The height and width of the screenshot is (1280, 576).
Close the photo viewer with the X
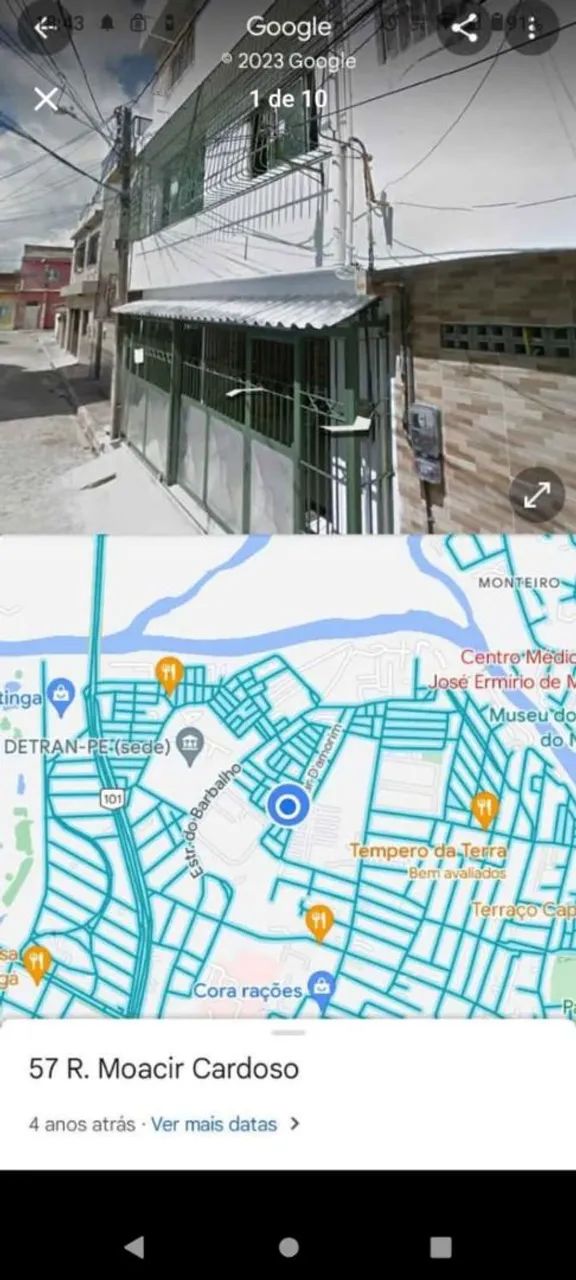coord(46,99)
